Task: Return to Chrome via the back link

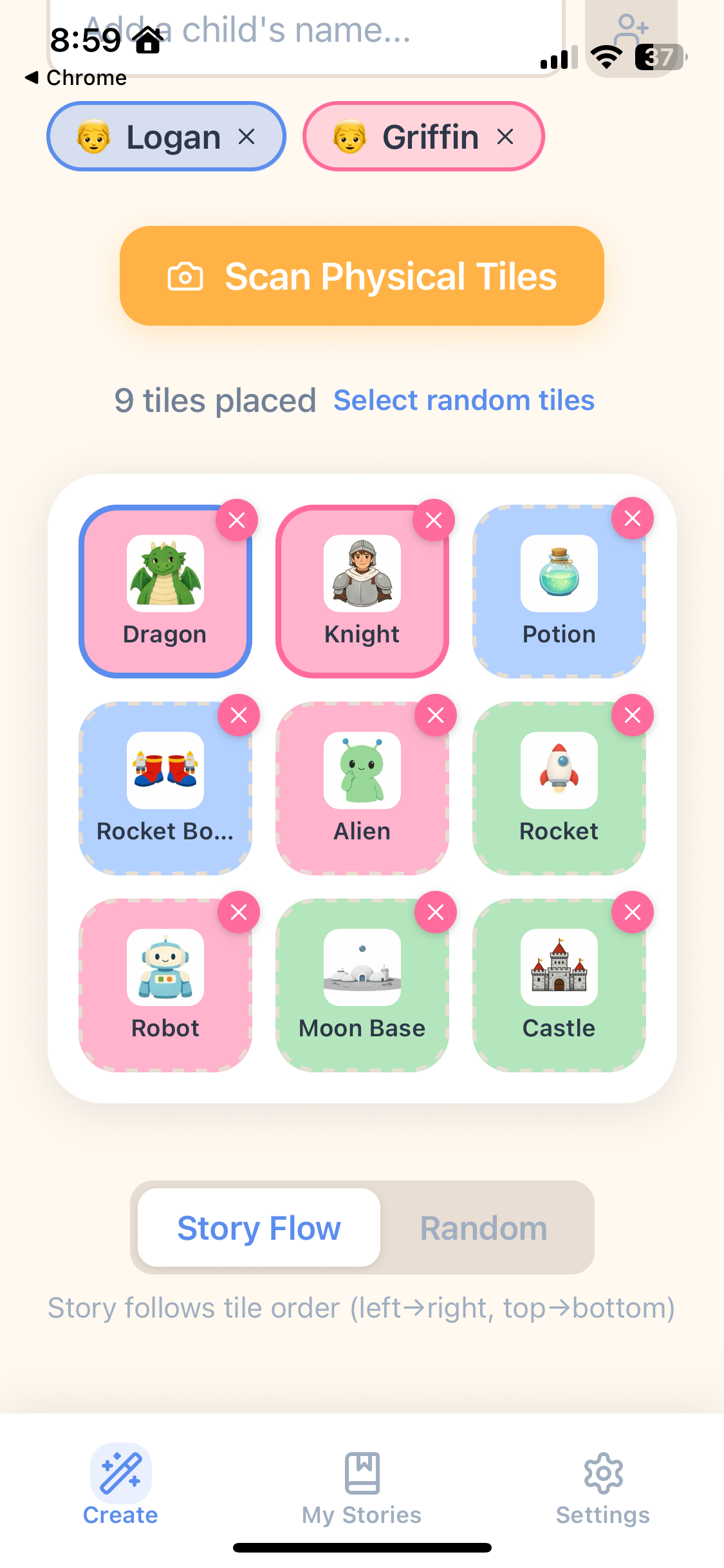Action: [x=76, y=78]
